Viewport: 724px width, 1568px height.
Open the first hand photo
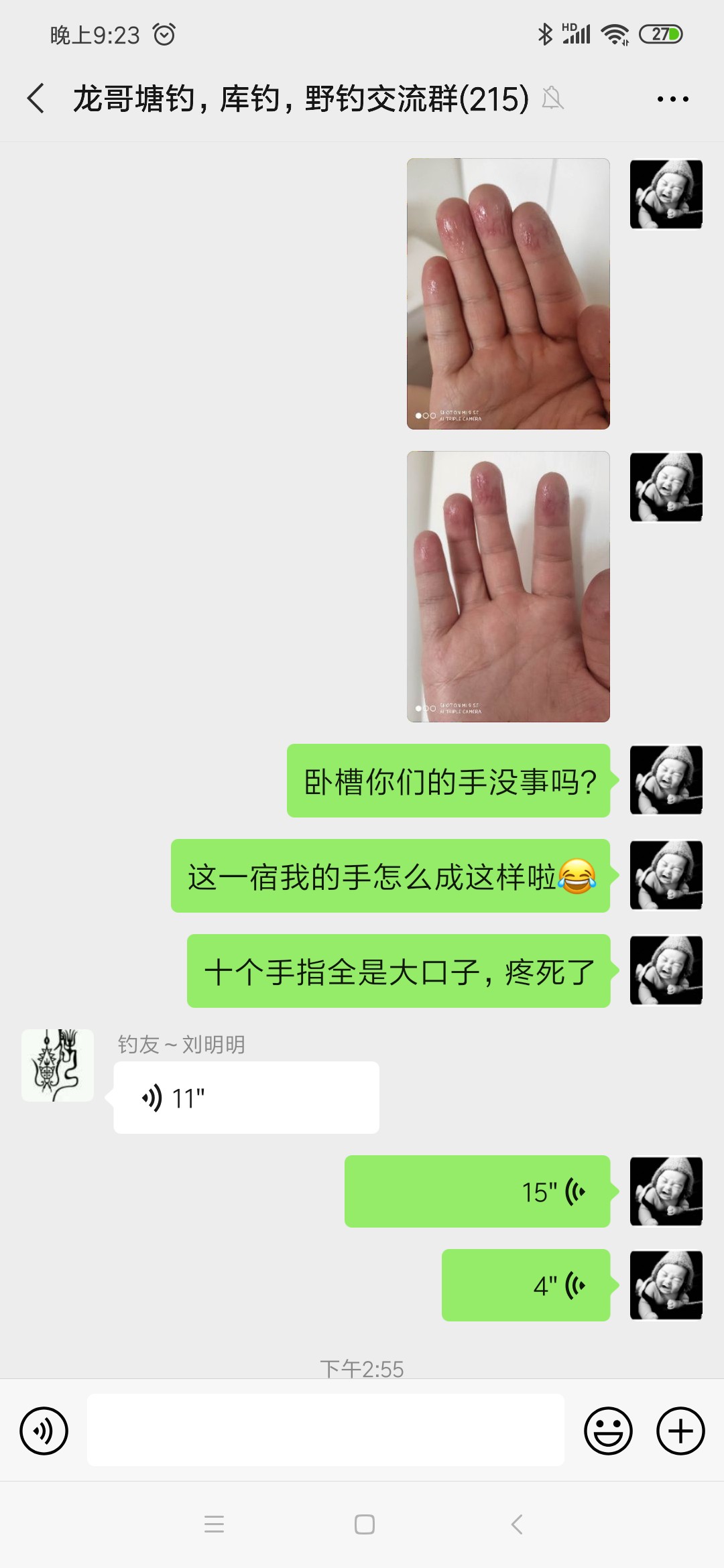(508, 293)
